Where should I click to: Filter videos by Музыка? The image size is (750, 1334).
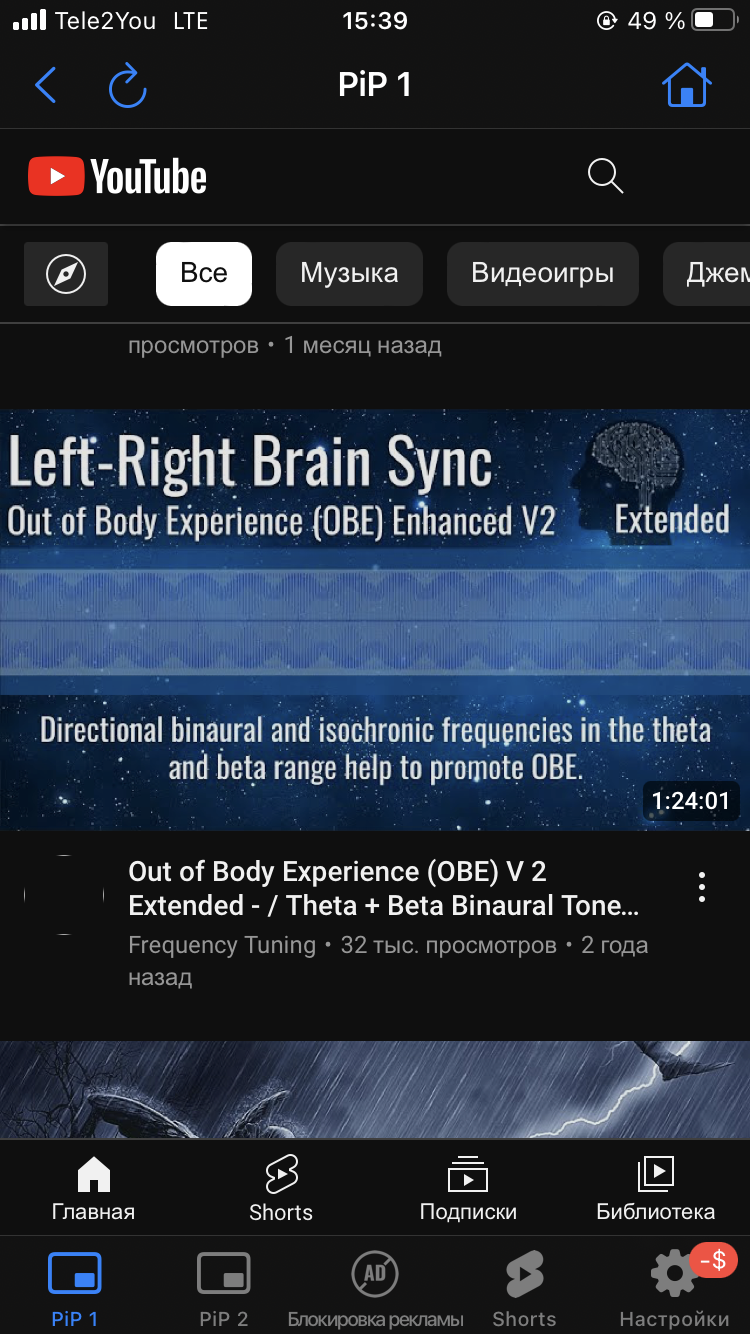coord(349,273)
